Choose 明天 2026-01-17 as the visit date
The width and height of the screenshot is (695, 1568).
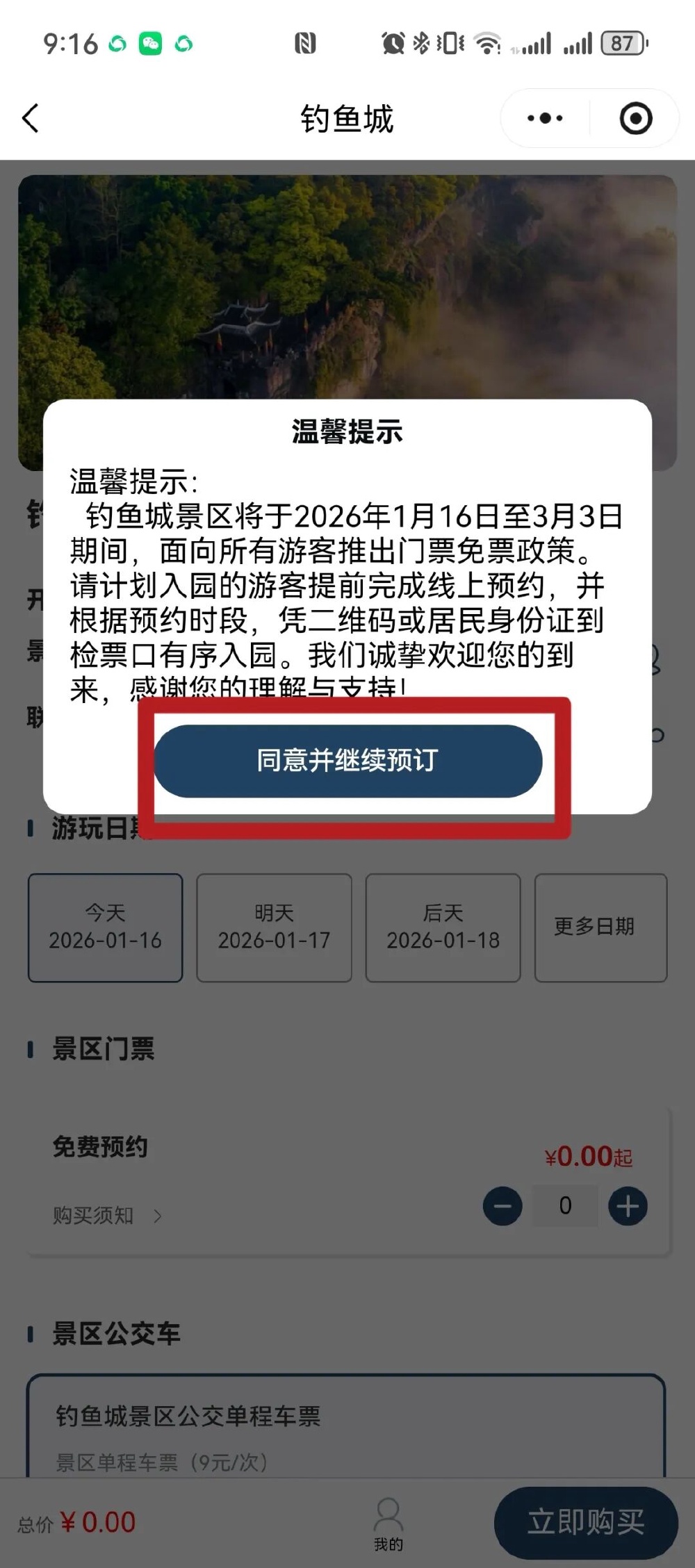pyautogui.click(x=274, y=927)
